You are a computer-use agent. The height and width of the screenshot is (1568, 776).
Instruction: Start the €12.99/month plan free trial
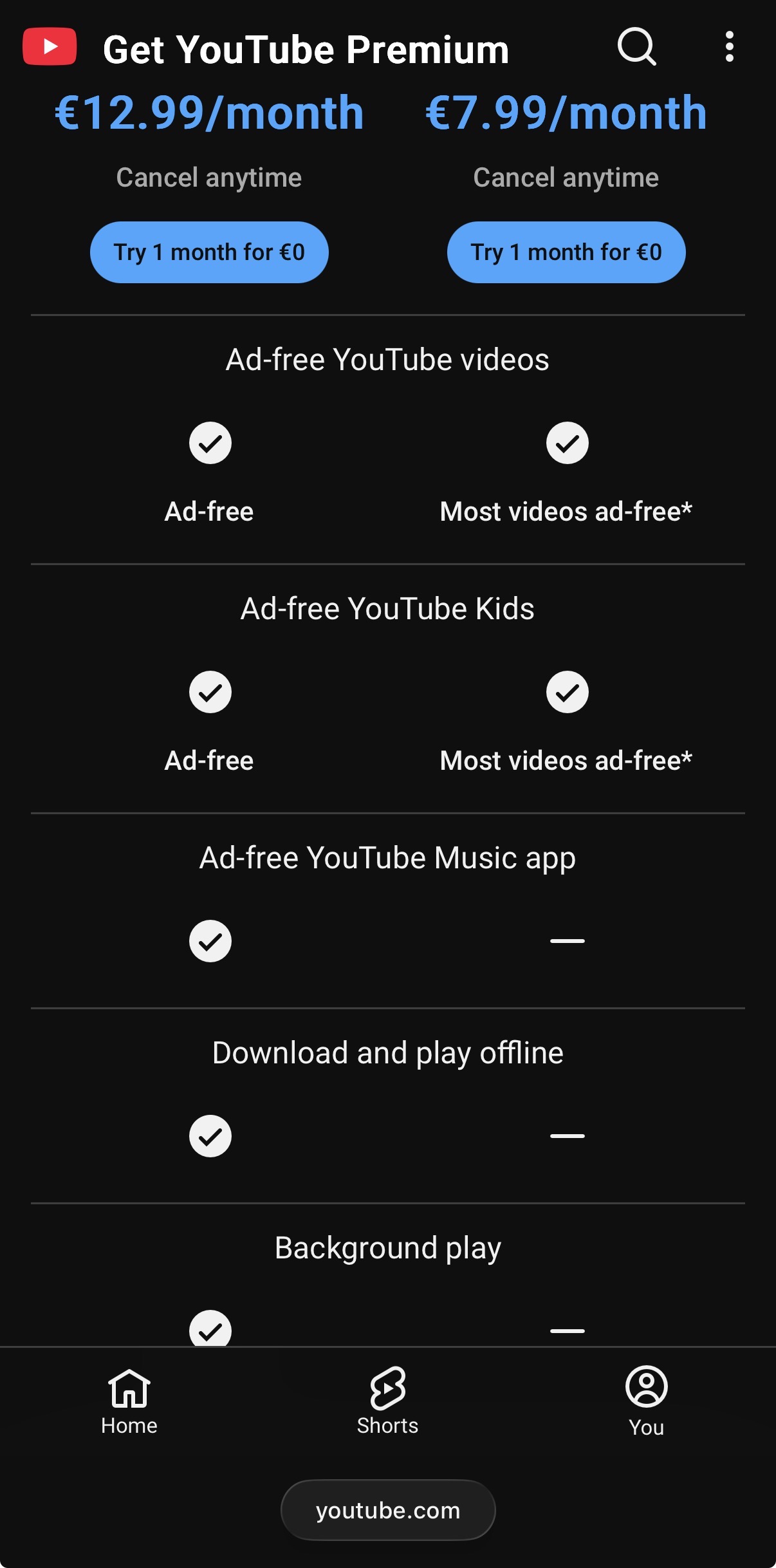tap(209, 252)
